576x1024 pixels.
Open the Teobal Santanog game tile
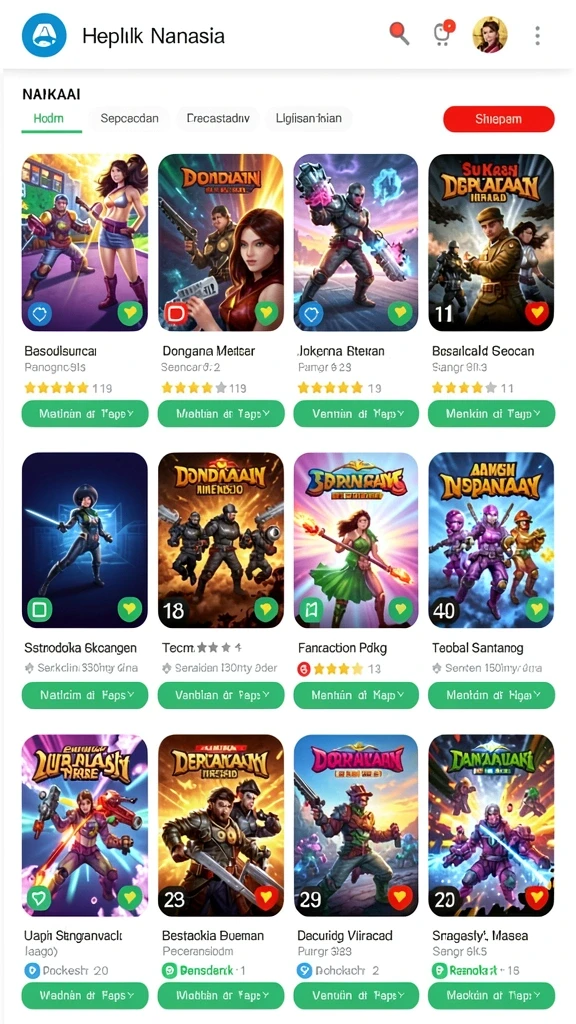click(x=491, y=540)
